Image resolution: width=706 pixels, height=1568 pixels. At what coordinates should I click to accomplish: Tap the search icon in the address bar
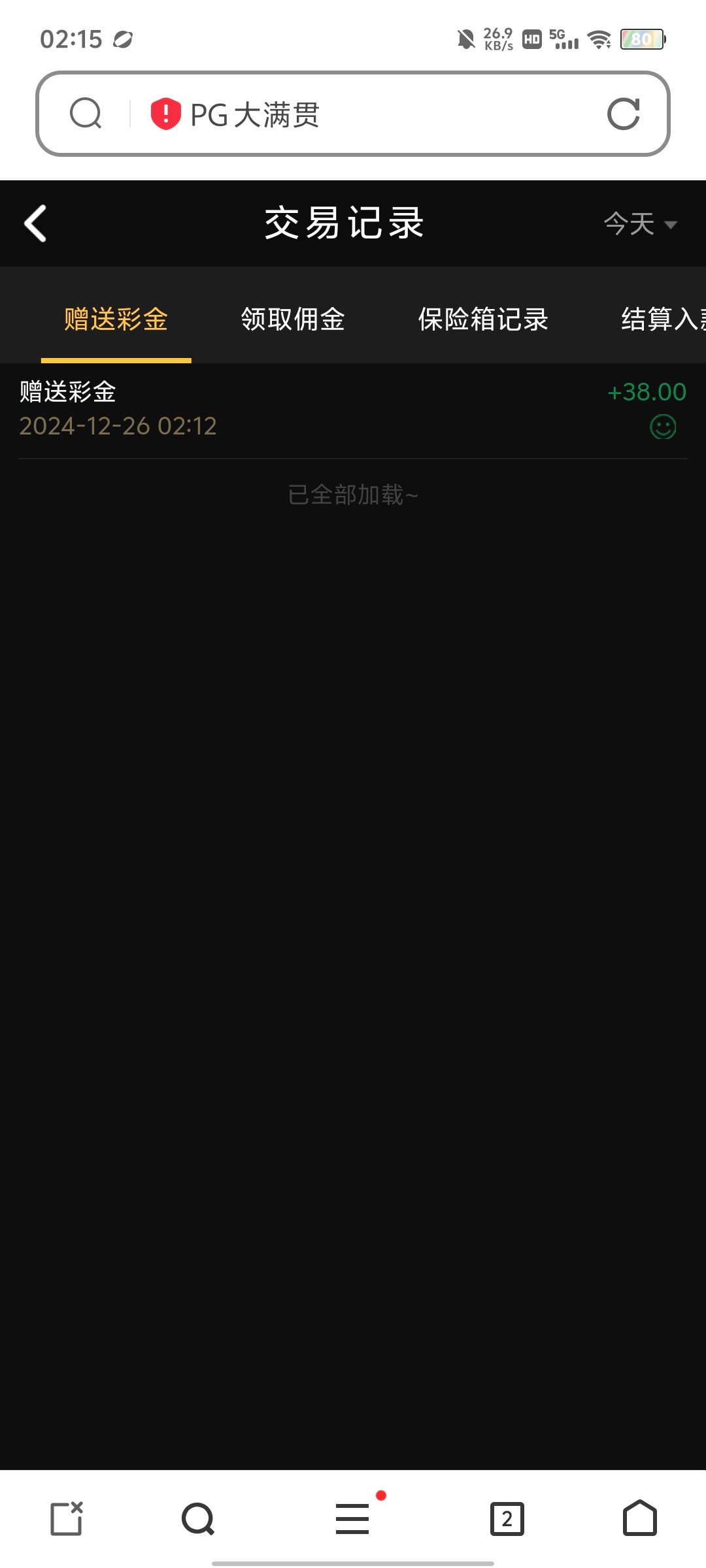pos(86,114)
